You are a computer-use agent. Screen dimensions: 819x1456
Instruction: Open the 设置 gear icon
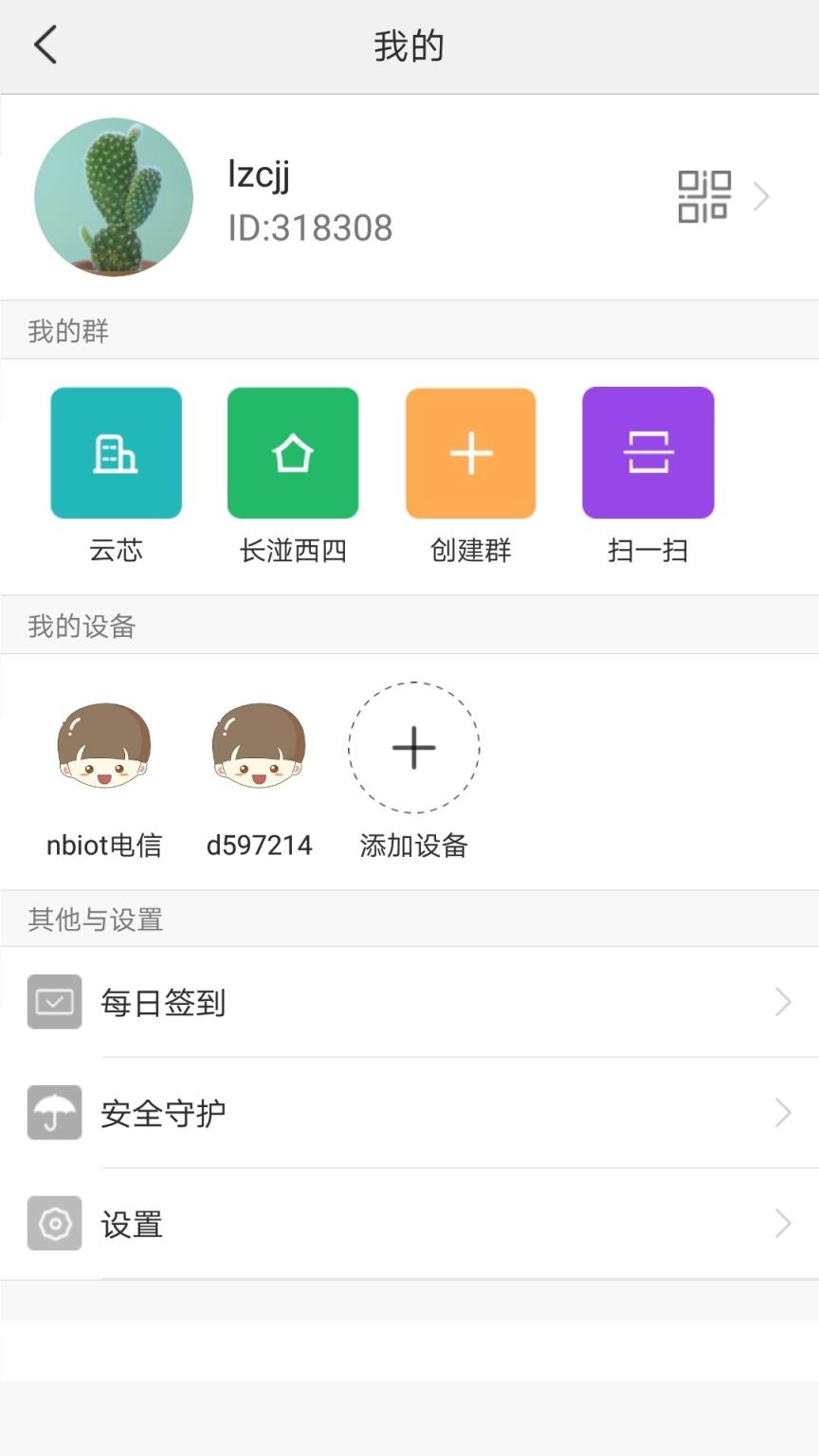point(54,1224)
